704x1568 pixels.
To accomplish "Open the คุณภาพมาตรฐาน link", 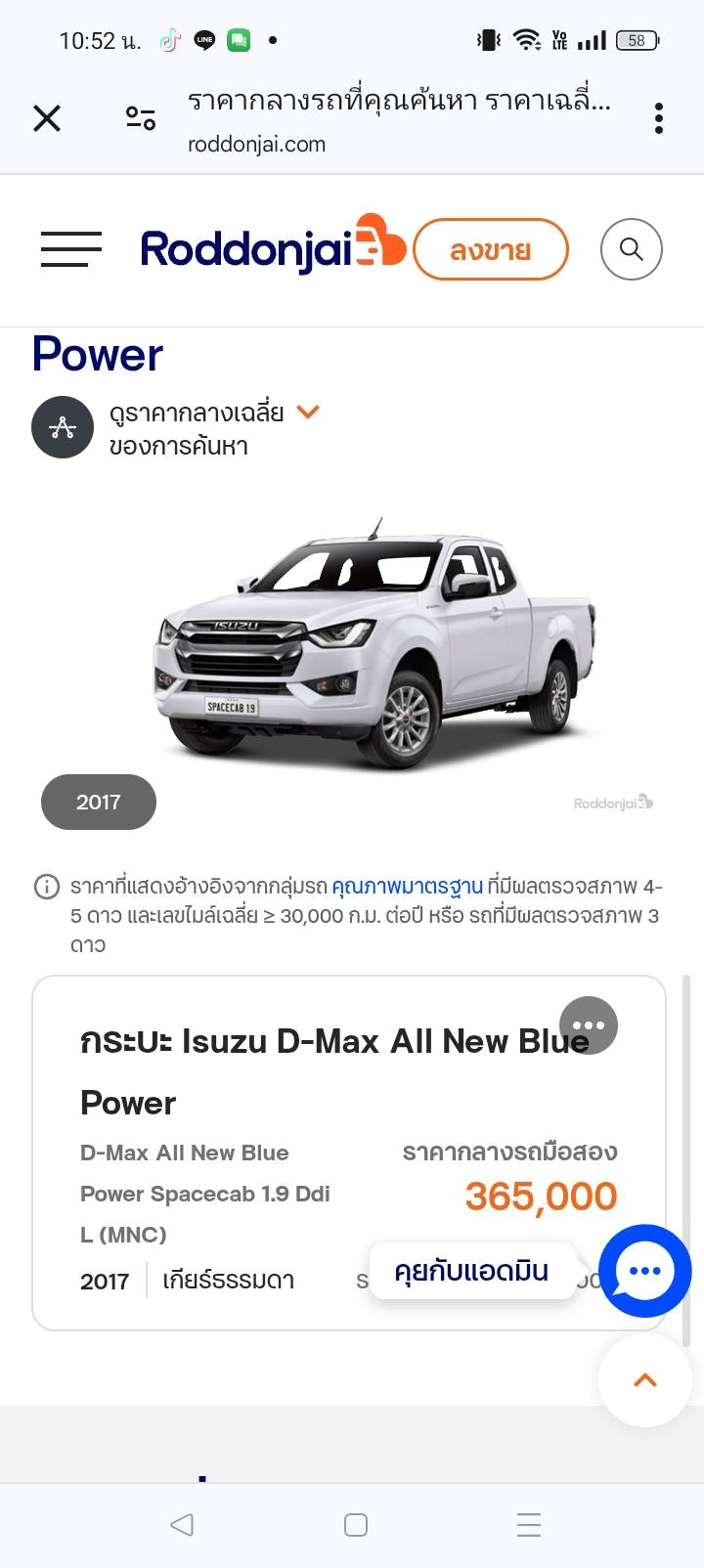I will click(x=407, y=887).
